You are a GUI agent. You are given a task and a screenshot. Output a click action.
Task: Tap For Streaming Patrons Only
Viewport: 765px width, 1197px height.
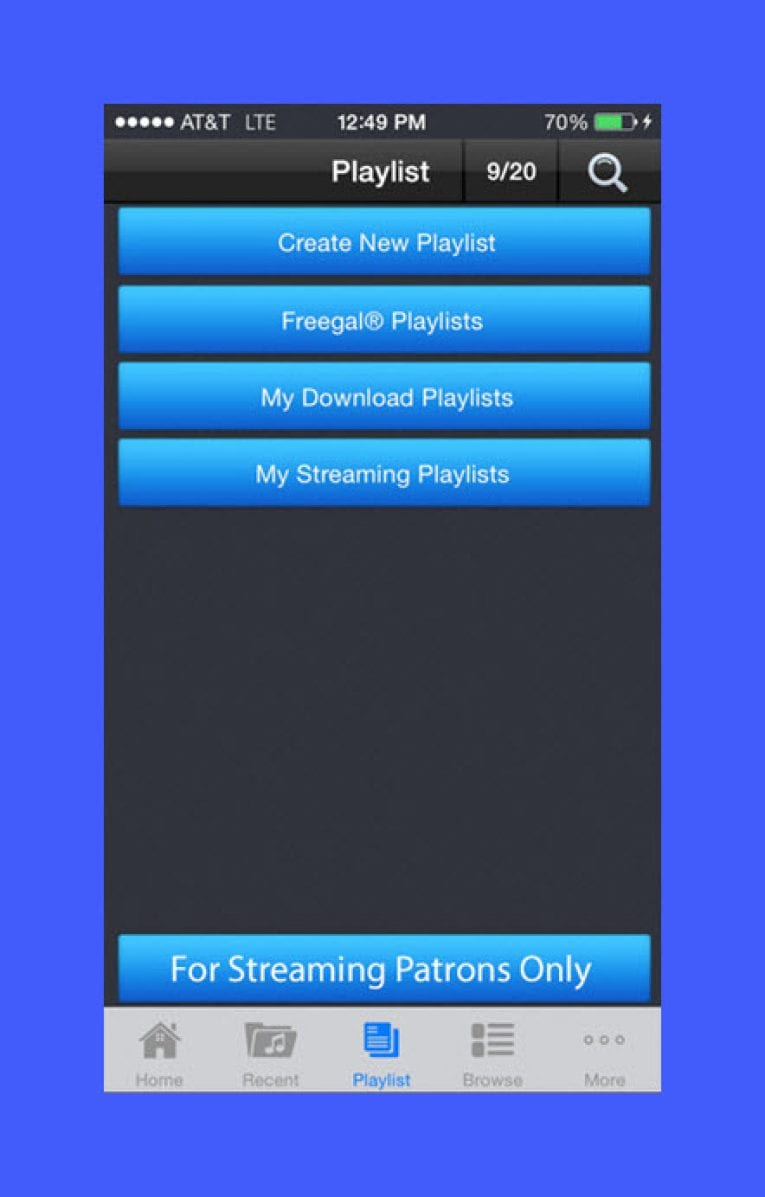(x=383, y=968)
